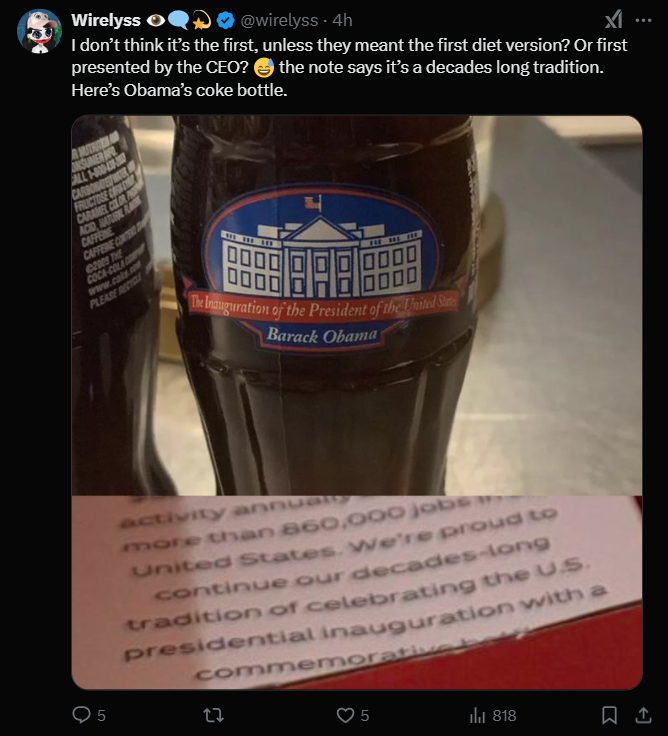668x736 pixels.
Task: Bookmark this post
Action: (609, 715)
